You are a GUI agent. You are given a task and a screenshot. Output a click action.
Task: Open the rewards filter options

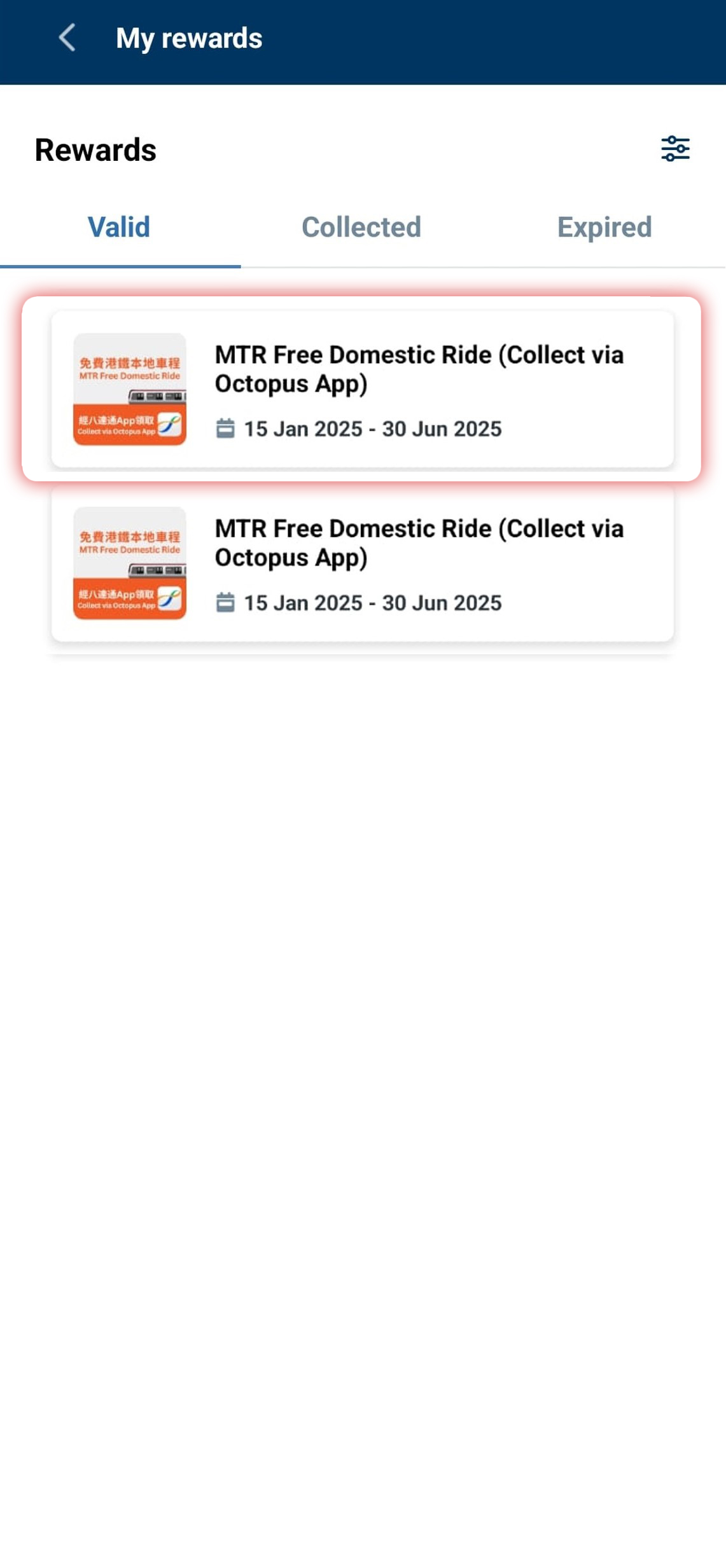pyautogui.click(x=675, y=149)
